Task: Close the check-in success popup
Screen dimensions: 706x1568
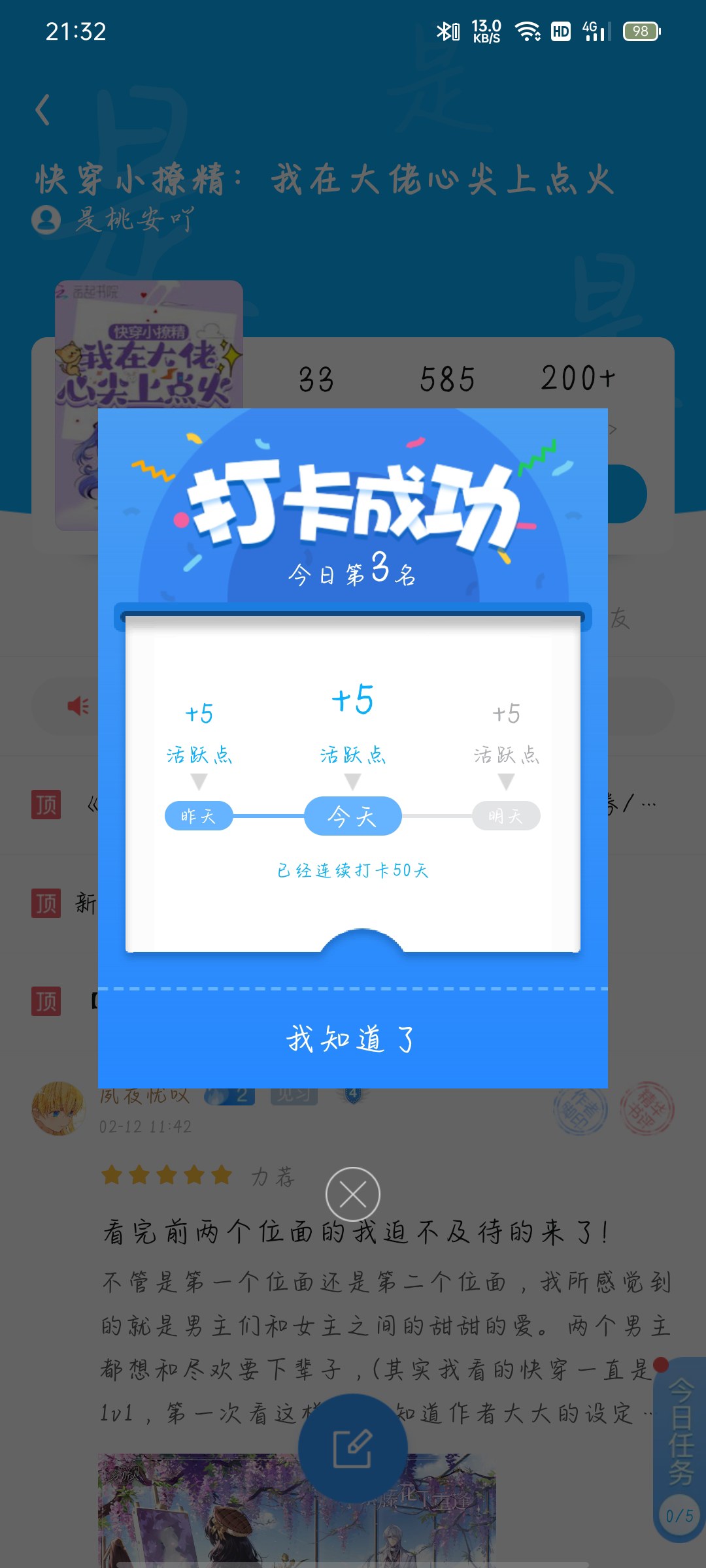Action: (353, 1194)
